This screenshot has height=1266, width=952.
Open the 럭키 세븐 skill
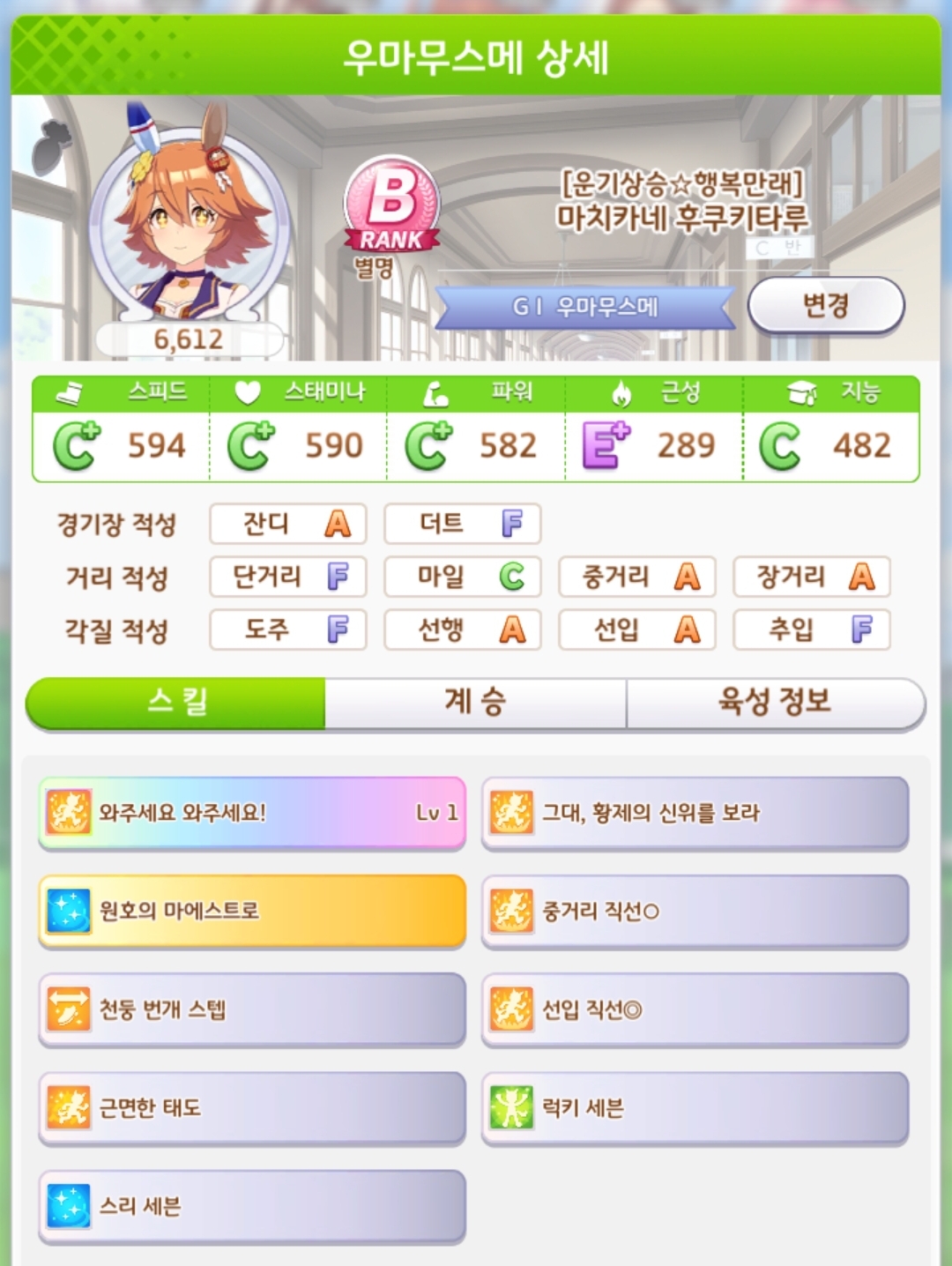click(x=695, y=1108)
